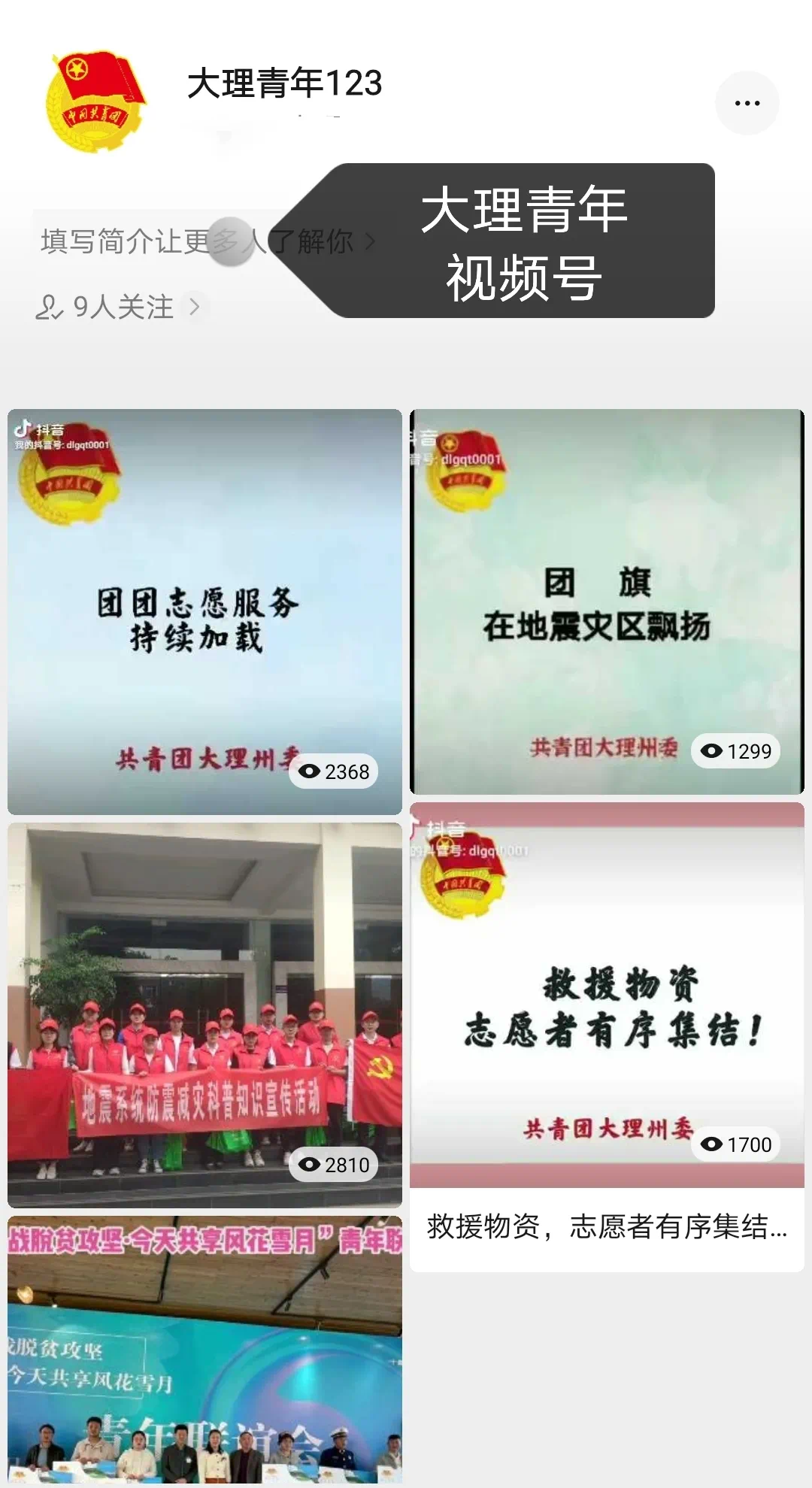Open 填写简介让更多人了解你 to add bio
Image resolution: width=812 pixels, height=1488 pixels.
tap(197, 242)
